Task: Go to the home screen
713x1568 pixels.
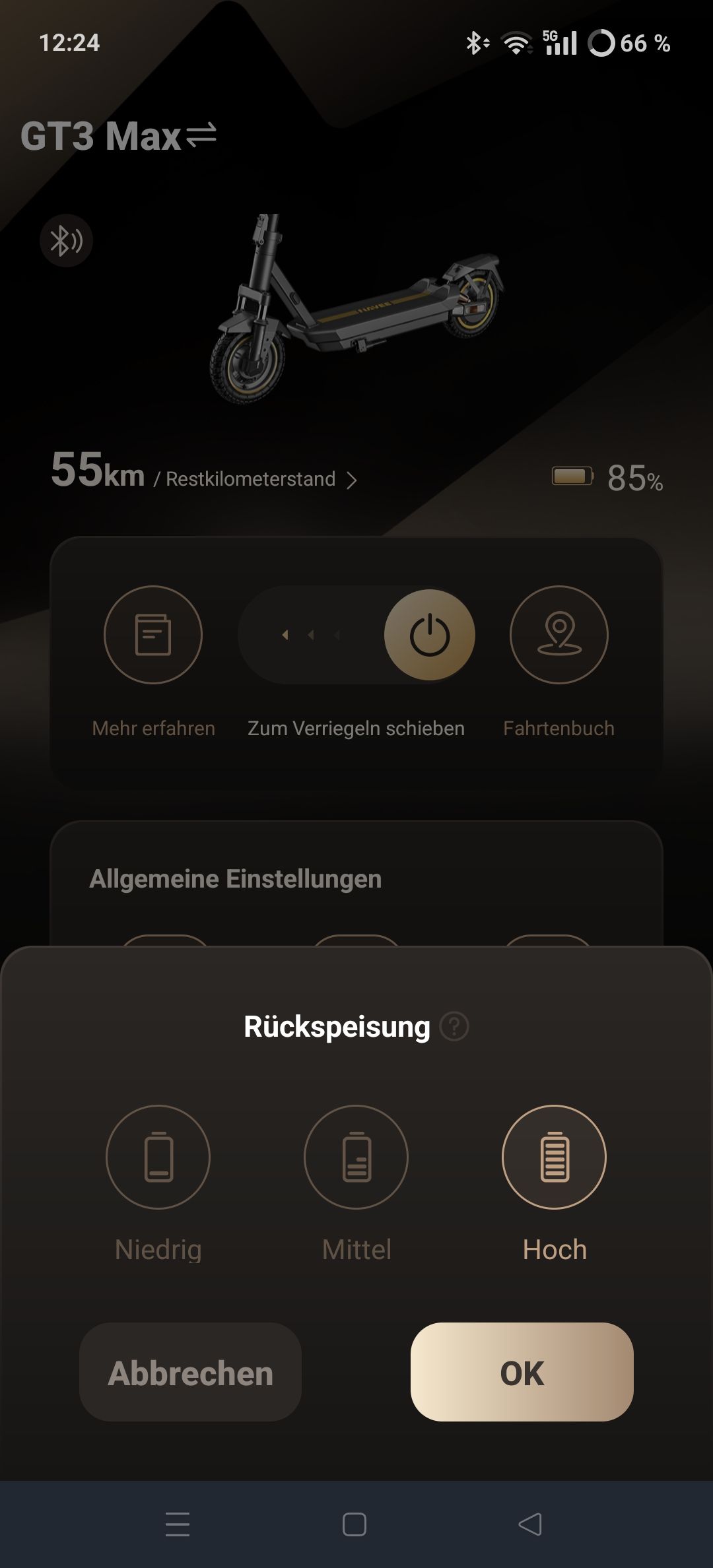Action: tap(355, 1524)
